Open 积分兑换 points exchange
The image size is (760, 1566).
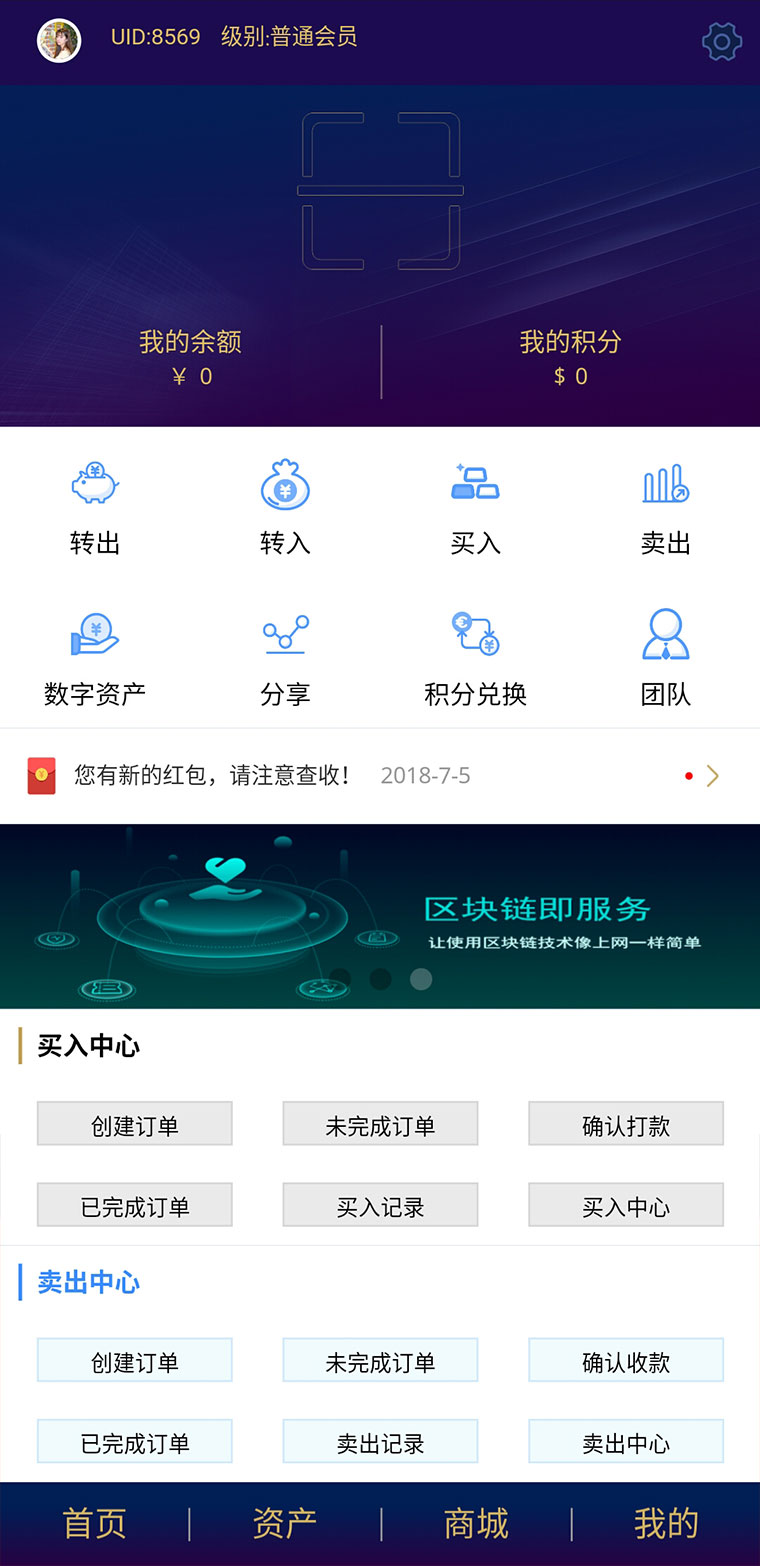pos(475,658)
